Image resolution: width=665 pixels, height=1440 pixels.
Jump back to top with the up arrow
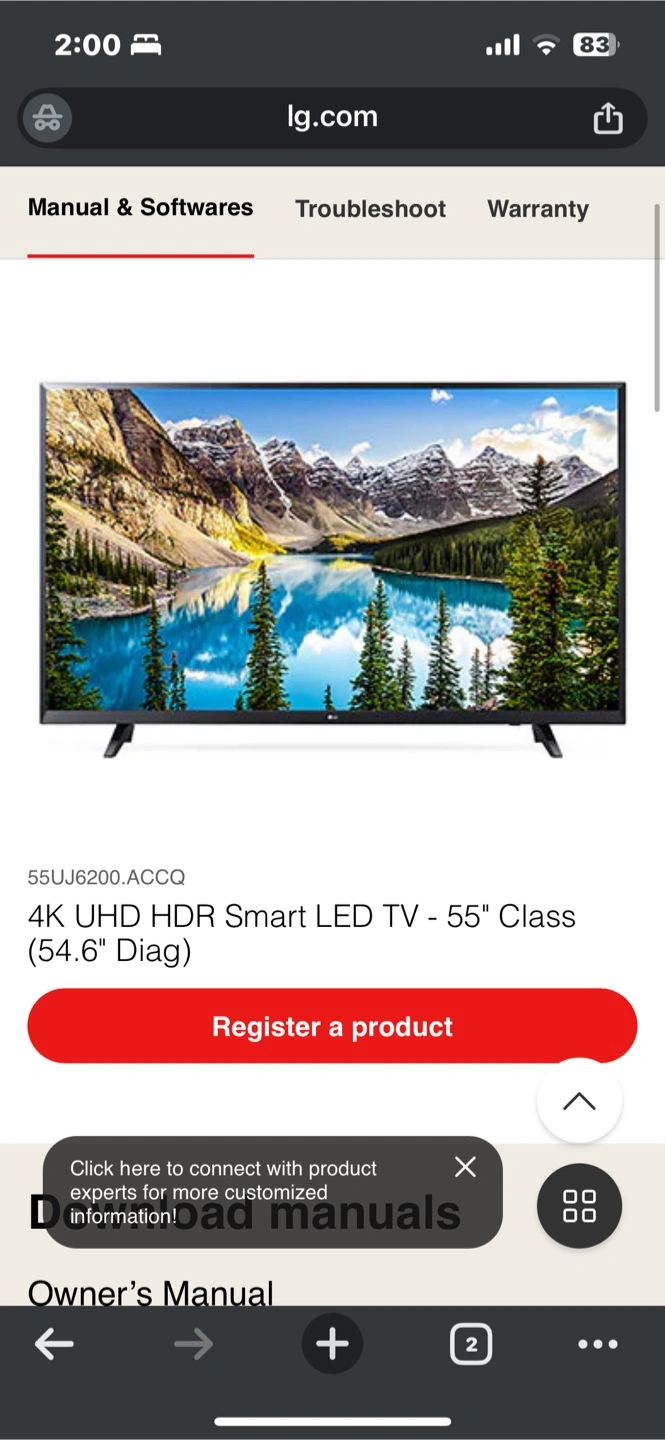pos(579,1101)
